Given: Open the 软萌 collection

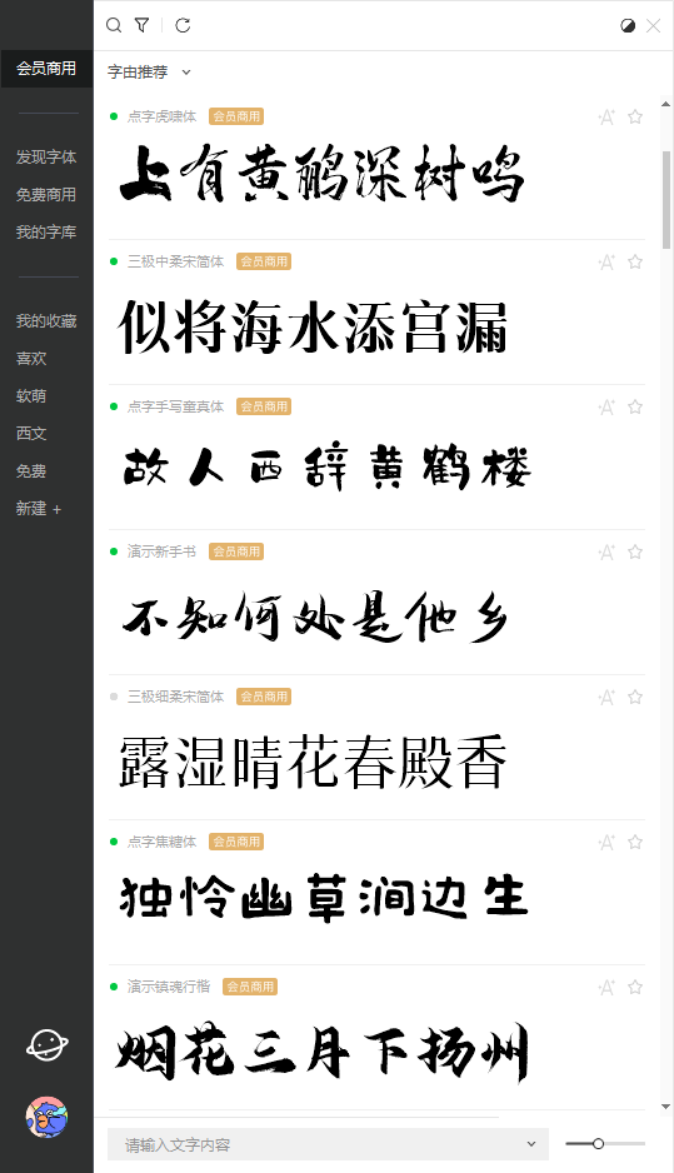Looking at the screenshot, I should [x=31, y=396].
